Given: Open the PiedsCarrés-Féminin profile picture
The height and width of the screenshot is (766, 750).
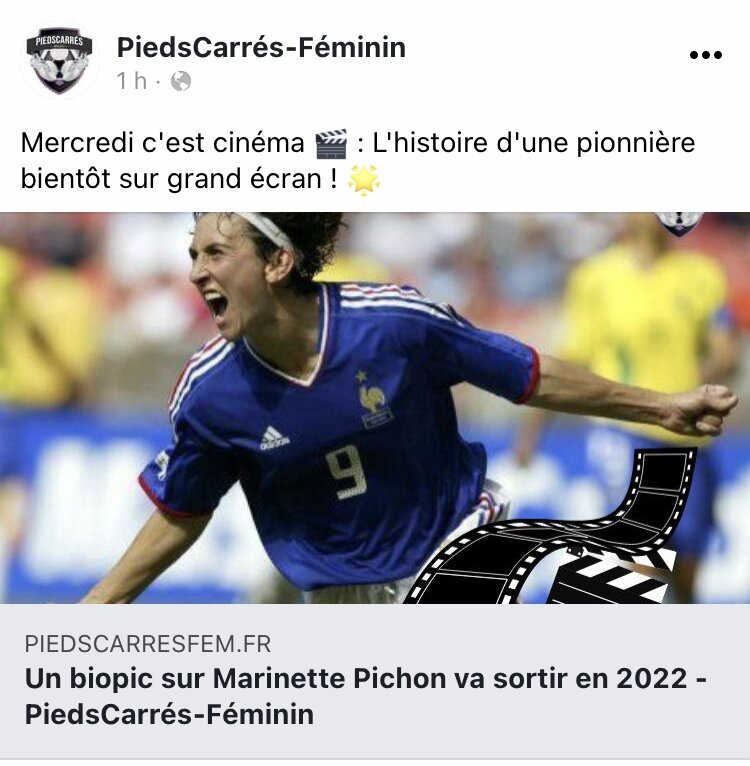Looking at the screenshot, I should pos(59,60).
